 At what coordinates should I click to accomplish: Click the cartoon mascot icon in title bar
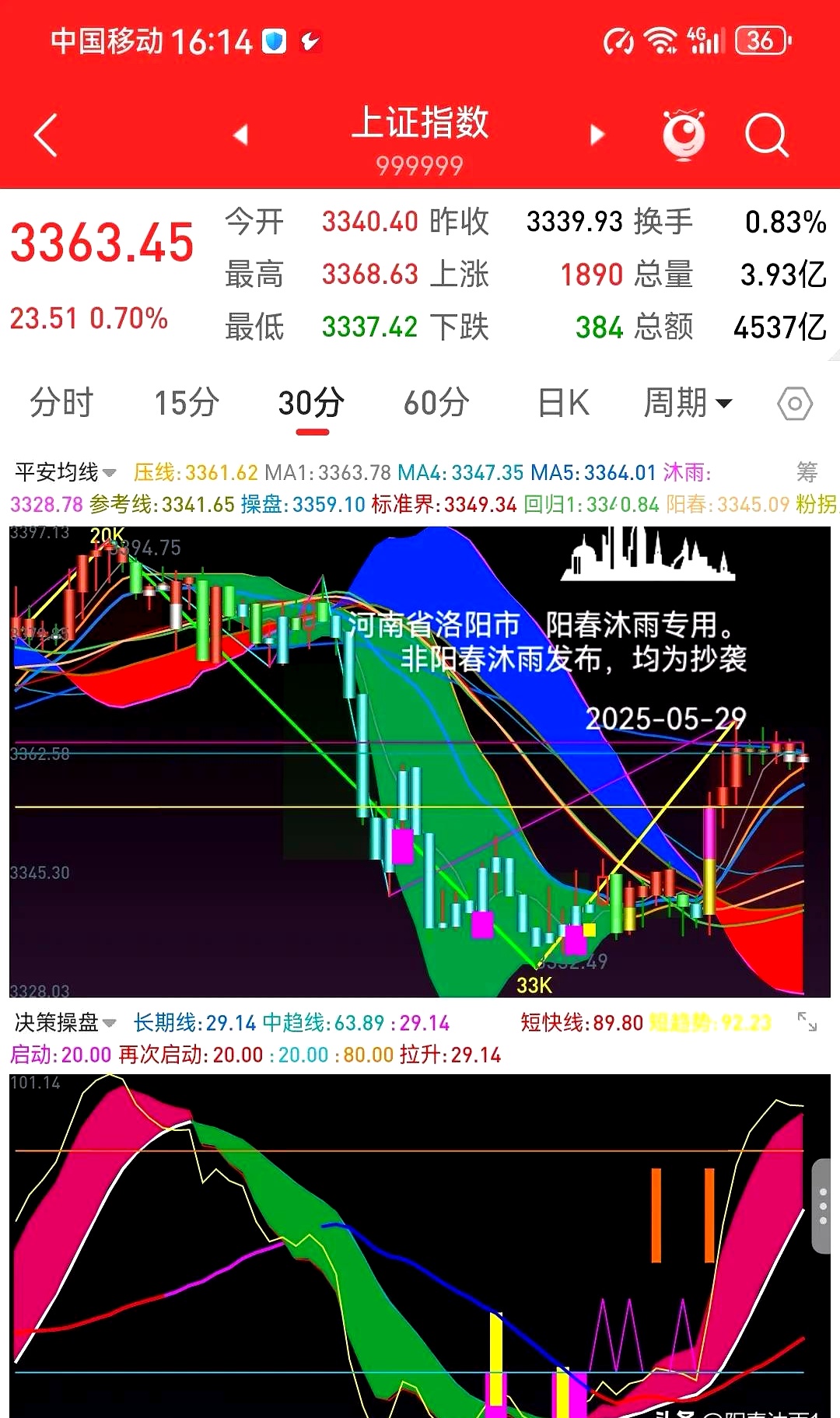[682, 134]
